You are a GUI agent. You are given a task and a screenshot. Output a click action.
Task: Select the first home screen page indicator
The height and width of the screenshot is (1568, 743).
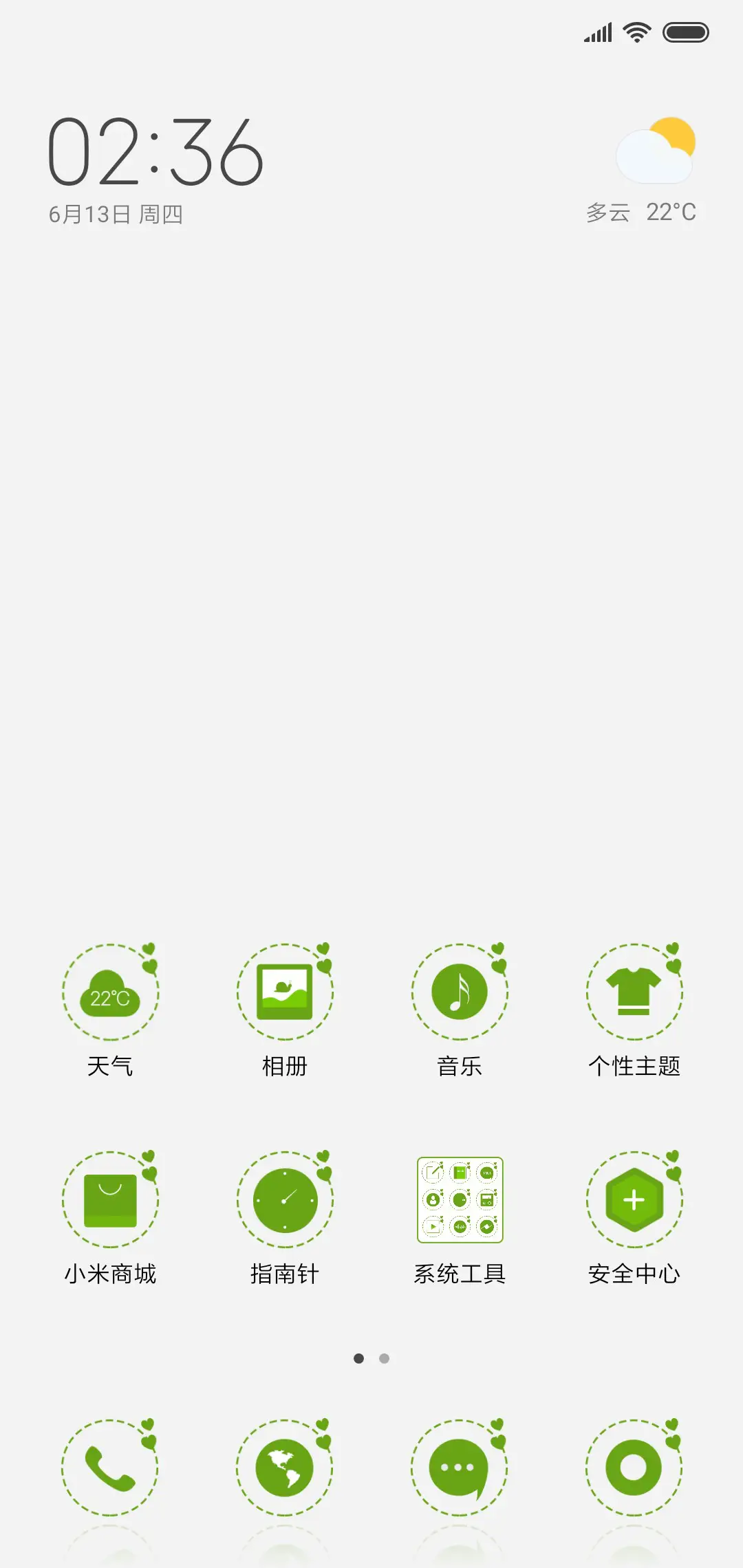[x=359, y=1358]
